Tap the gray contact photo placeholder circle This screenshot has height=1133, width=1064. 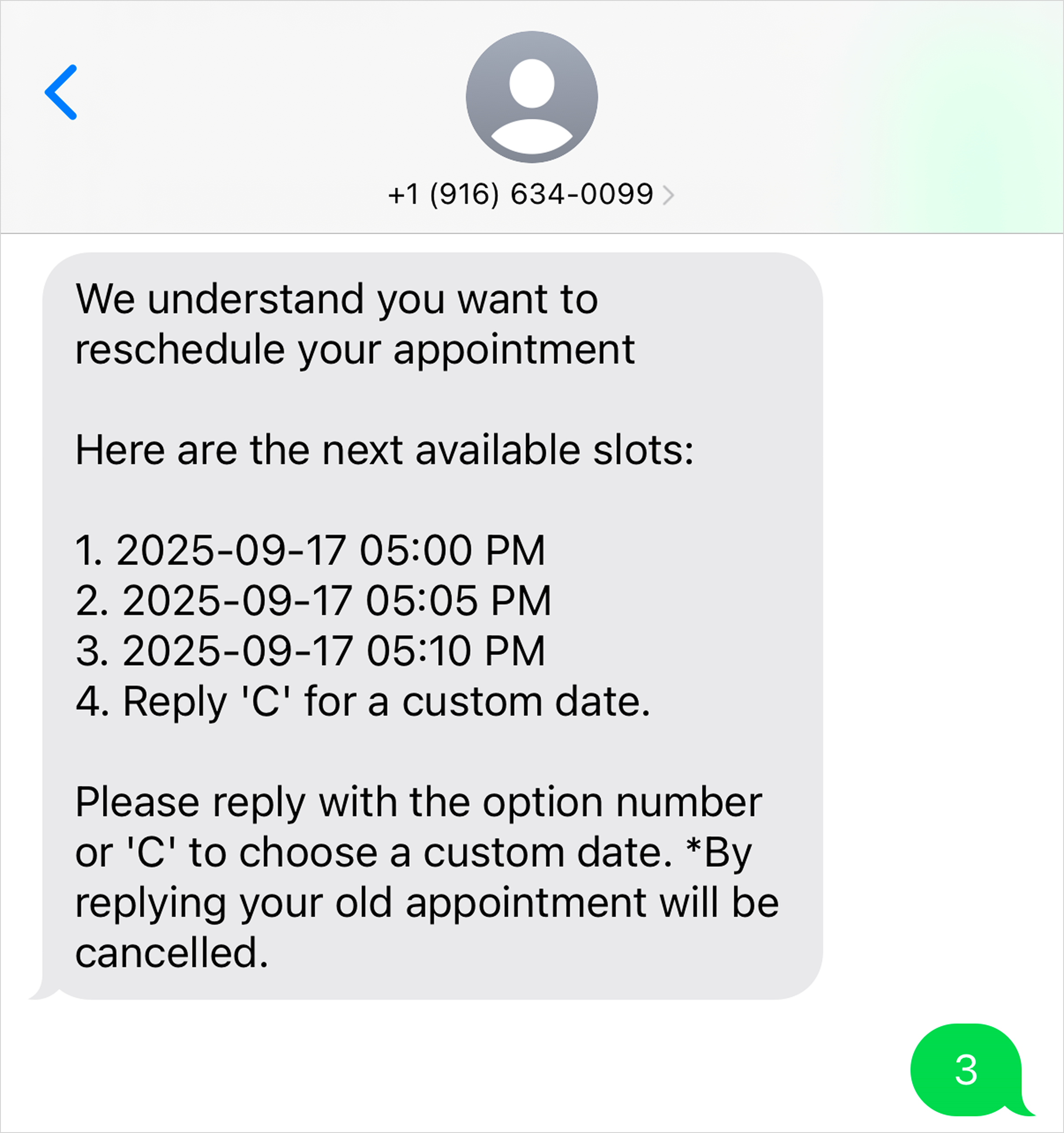coord(531,97)
